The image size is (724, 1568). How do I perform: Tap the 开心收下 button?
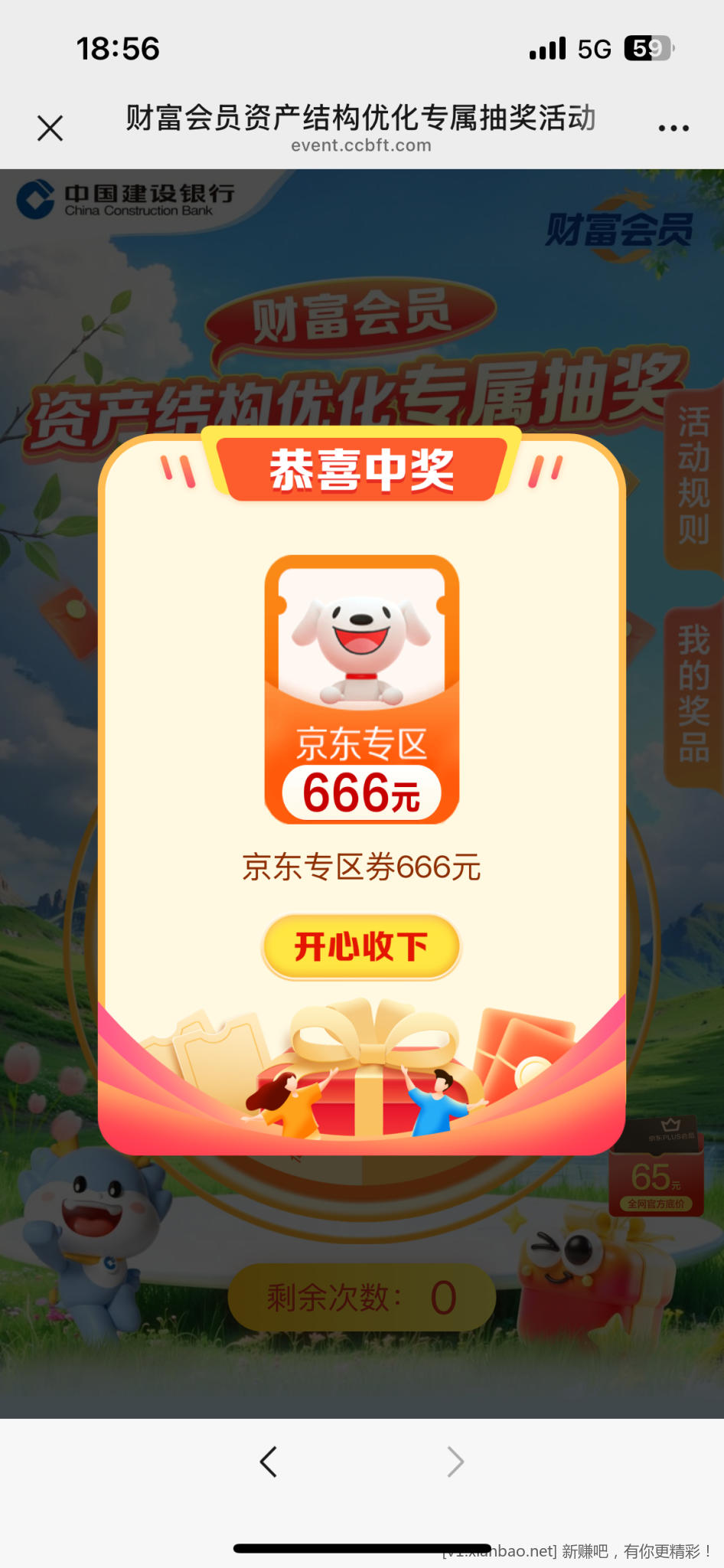tap(361, 947)
